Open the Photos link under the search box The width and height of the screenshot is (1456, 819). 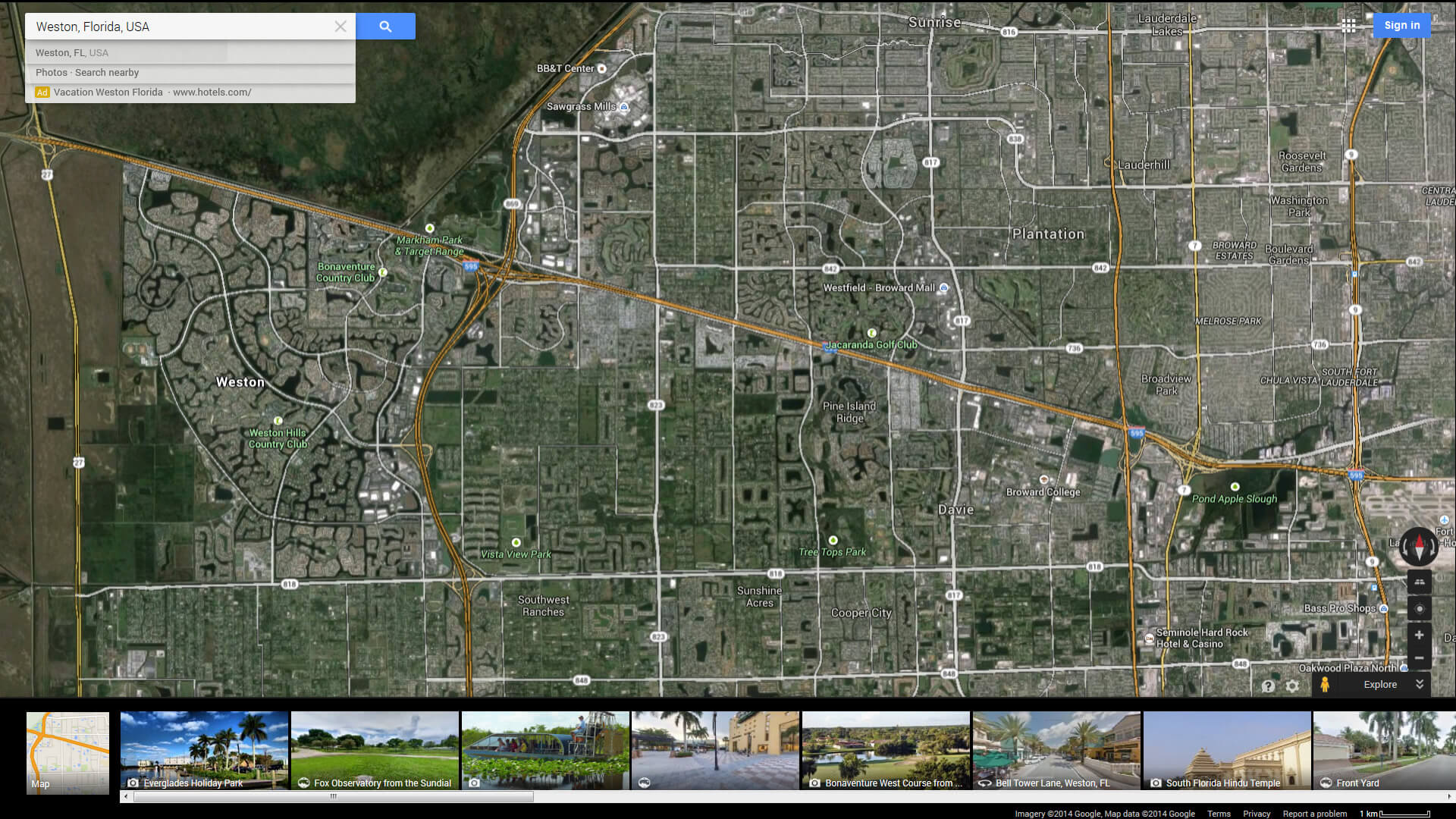pyautogui.click(x=51, y=73)
